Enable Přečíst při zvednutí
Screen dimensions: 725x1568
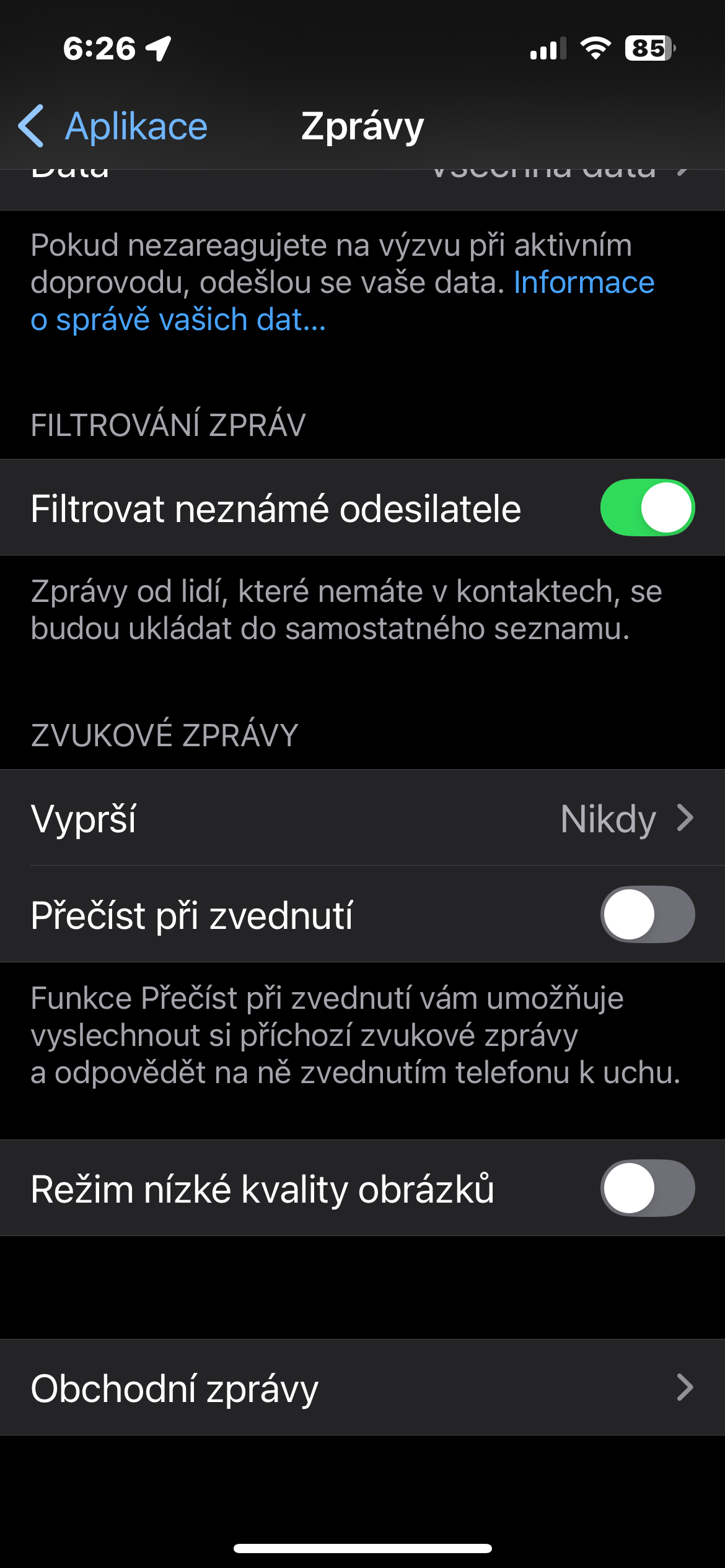(x=647, y=915)
